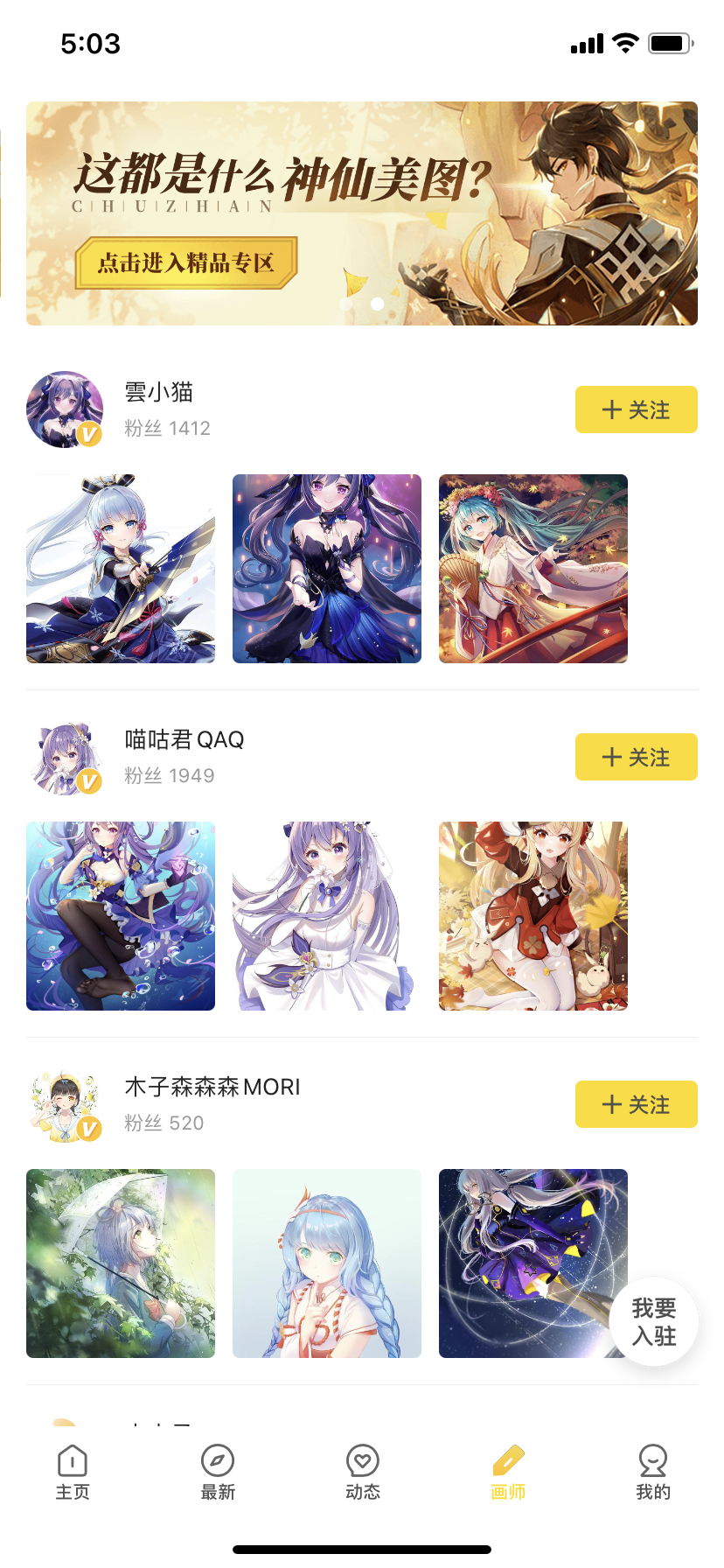Follow artist 雲小猫
The image size is (724, 1568).
(x=636, y=409)
